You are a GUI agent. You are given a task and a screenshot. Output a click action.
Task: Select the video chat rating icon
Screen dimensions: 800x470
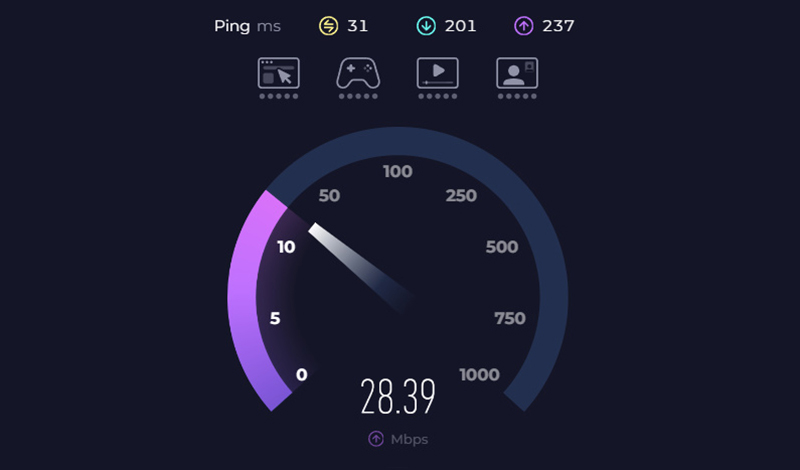(x=517, y=73)
